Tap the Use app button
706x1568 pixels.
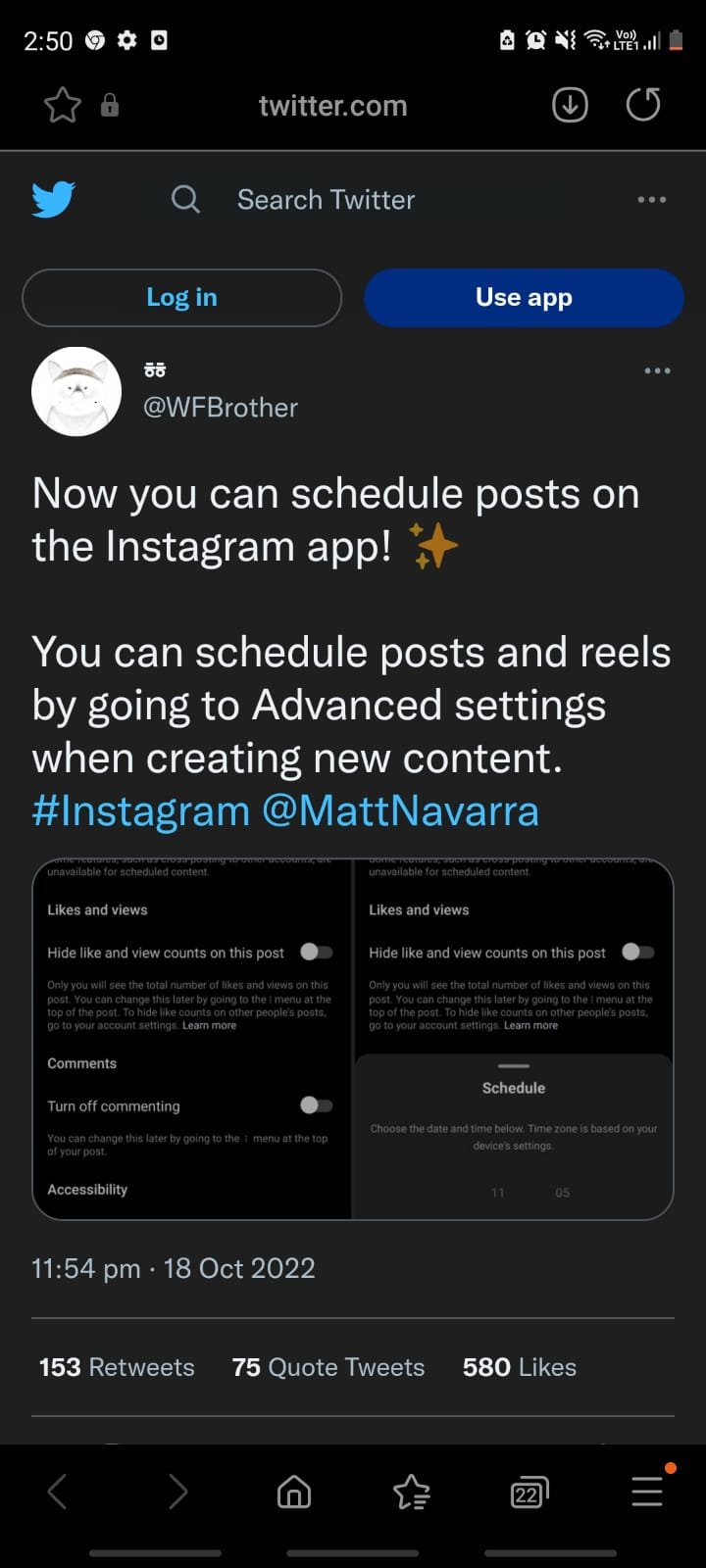524,298
